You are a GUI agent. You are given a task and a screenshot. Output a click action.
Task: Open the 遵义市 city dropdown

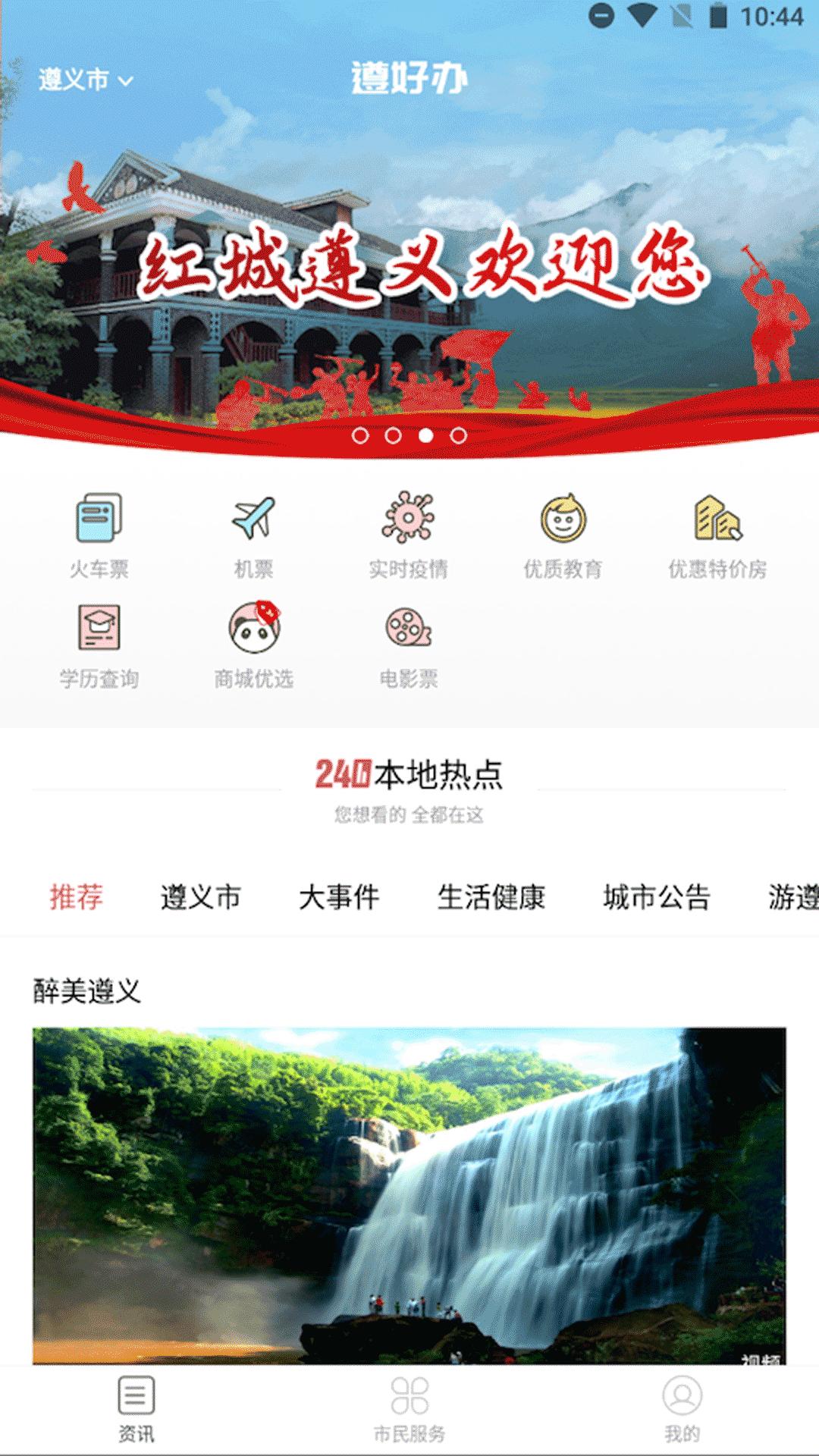pos(86,80)
